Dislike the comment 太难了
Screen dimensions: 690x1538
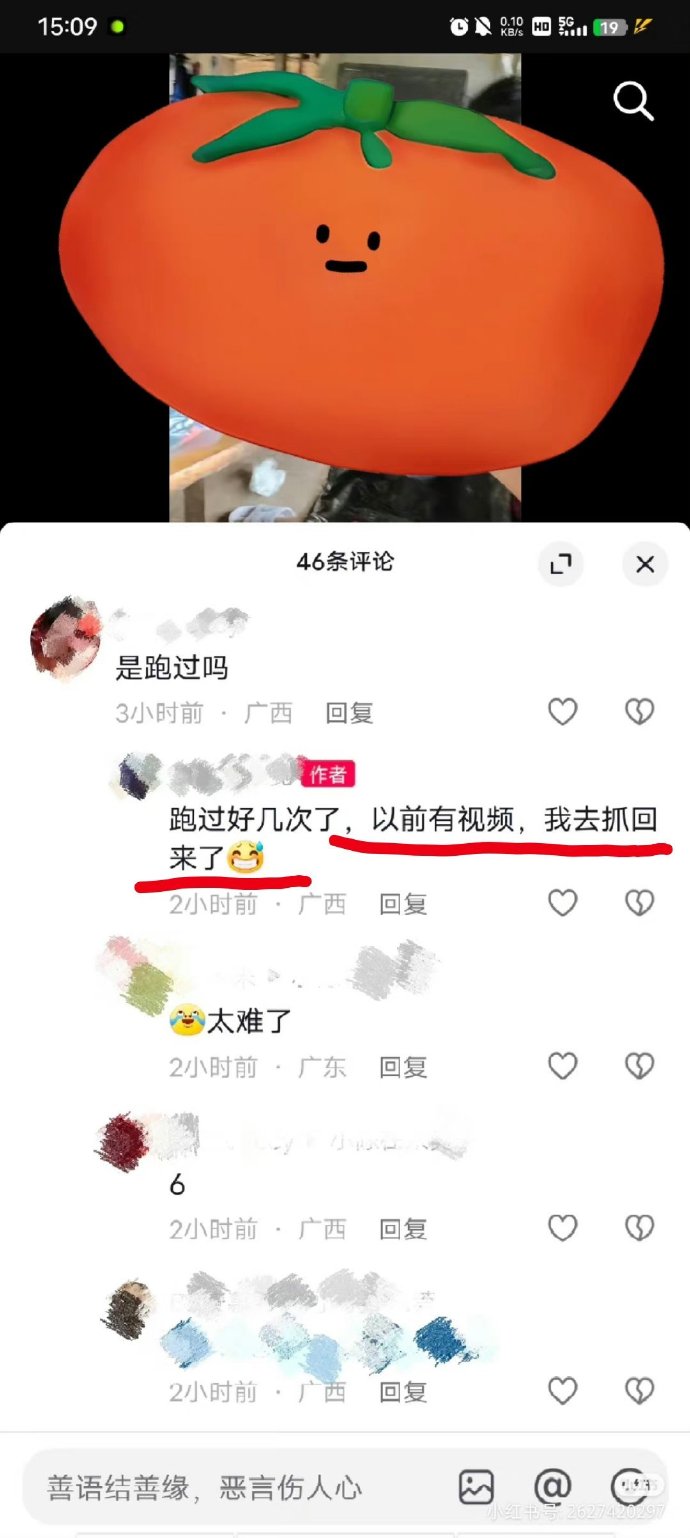point(639,1066)
